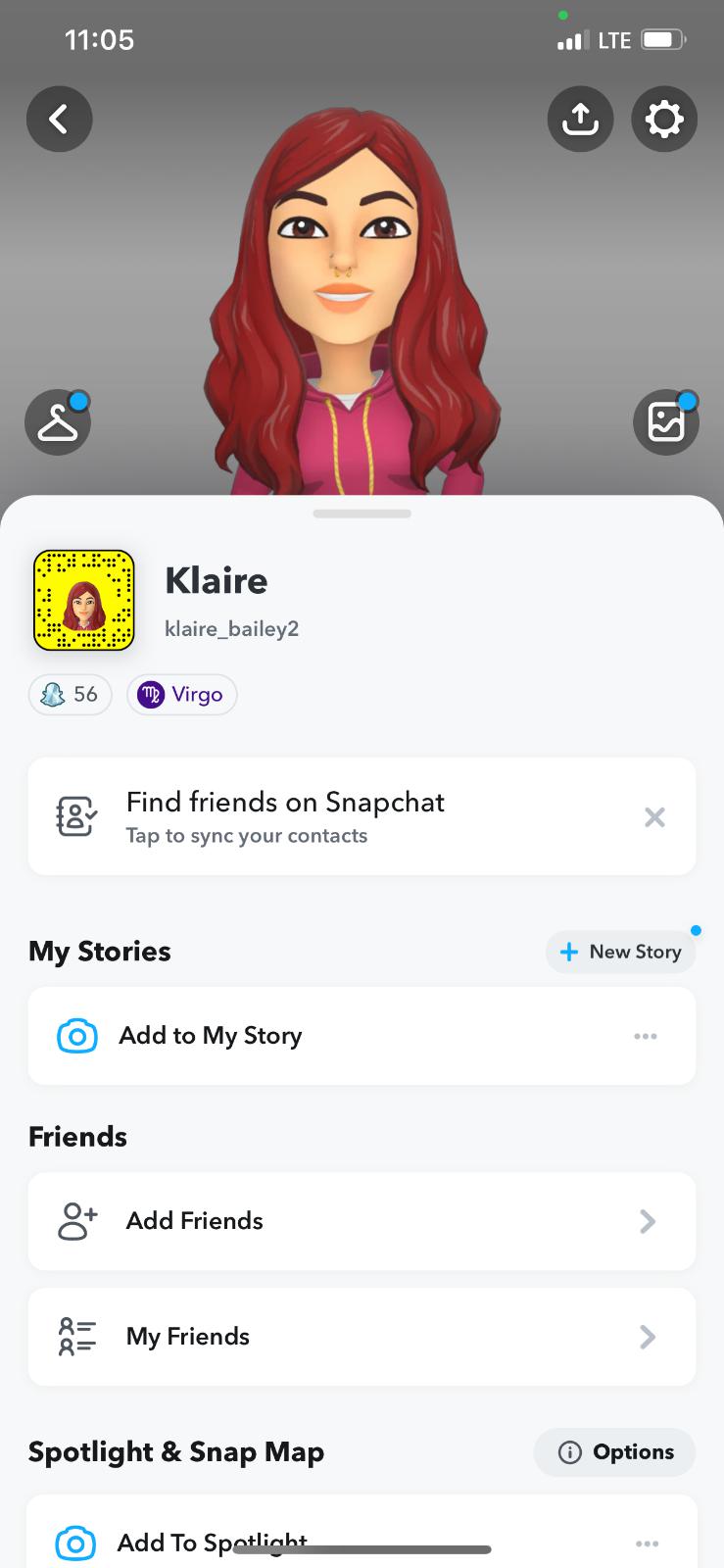Viewport: 724px width, 1568px height.
Task: Open the Virgo zodiac chip
Action: tap(182, 695)
